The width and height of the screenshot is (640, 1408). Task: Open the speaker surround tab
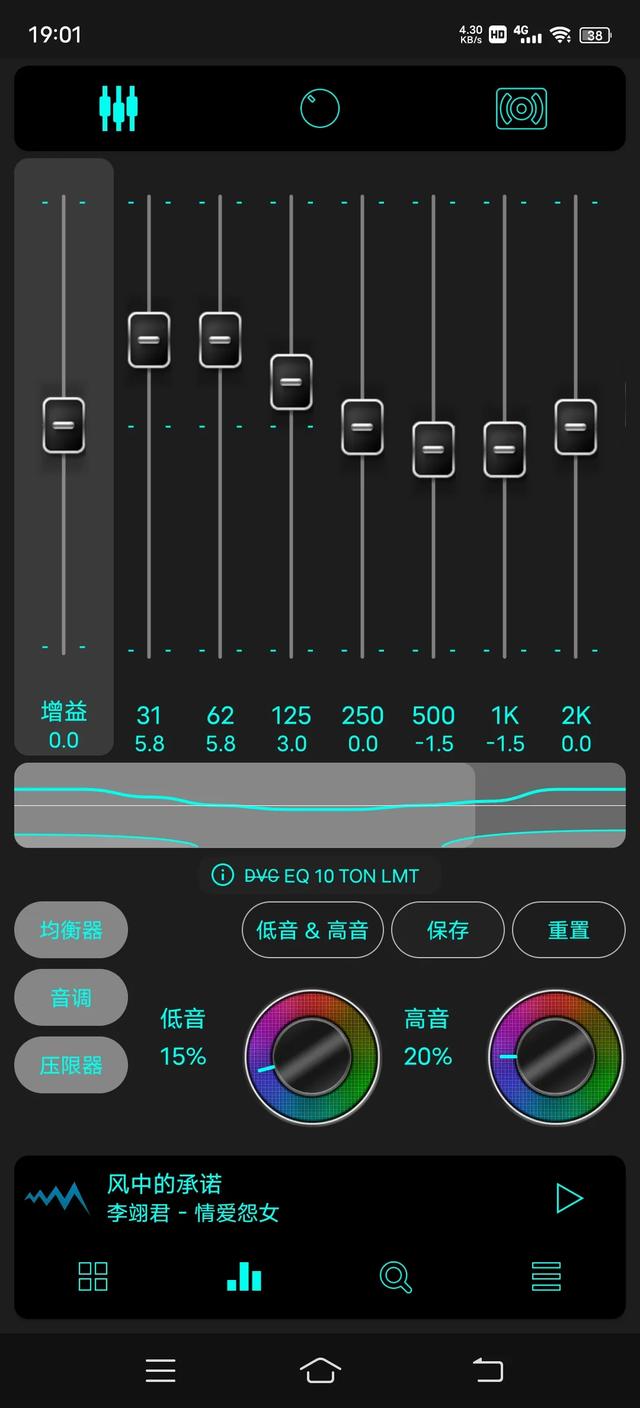tap(522, 108)
